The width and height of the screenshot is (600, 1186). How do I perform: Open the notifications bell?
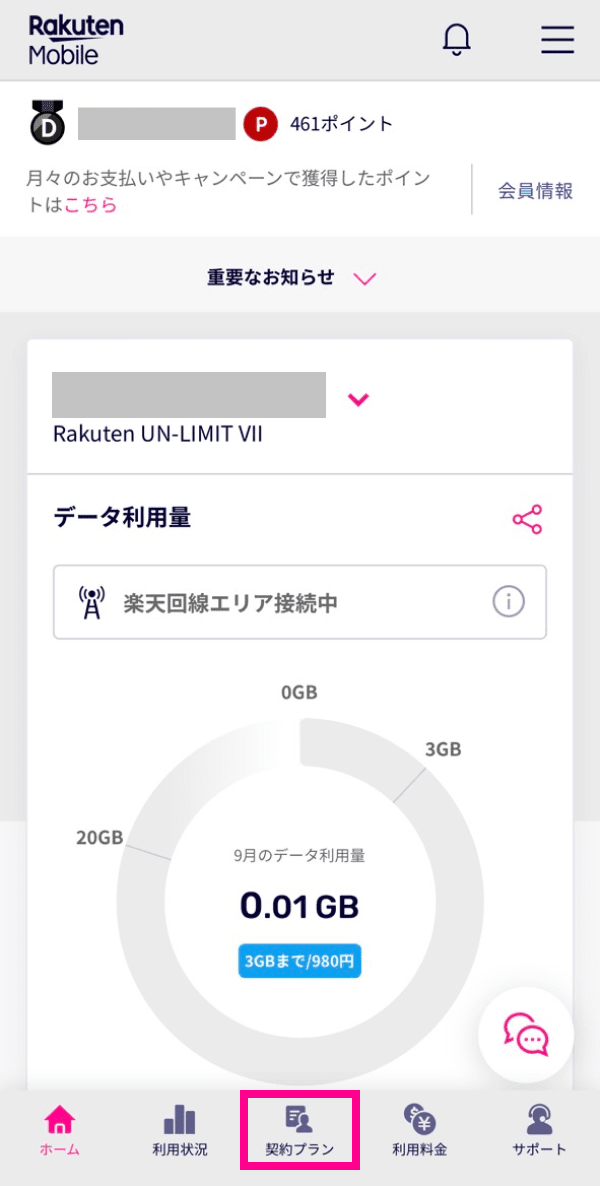tap(457, 39)
